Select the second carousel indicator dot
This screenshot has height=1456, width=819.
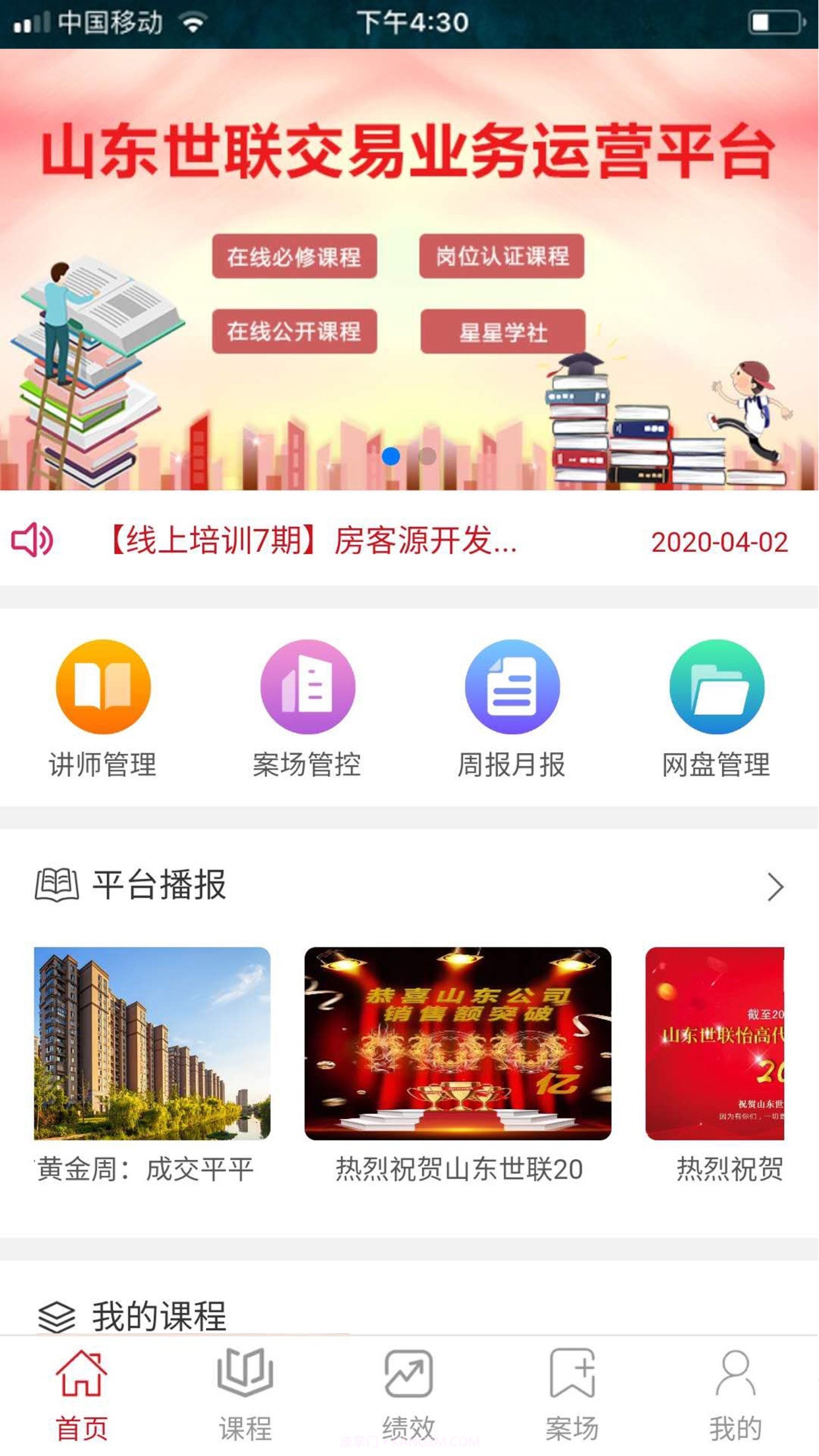pyautogui.click(x=426, y=455)
